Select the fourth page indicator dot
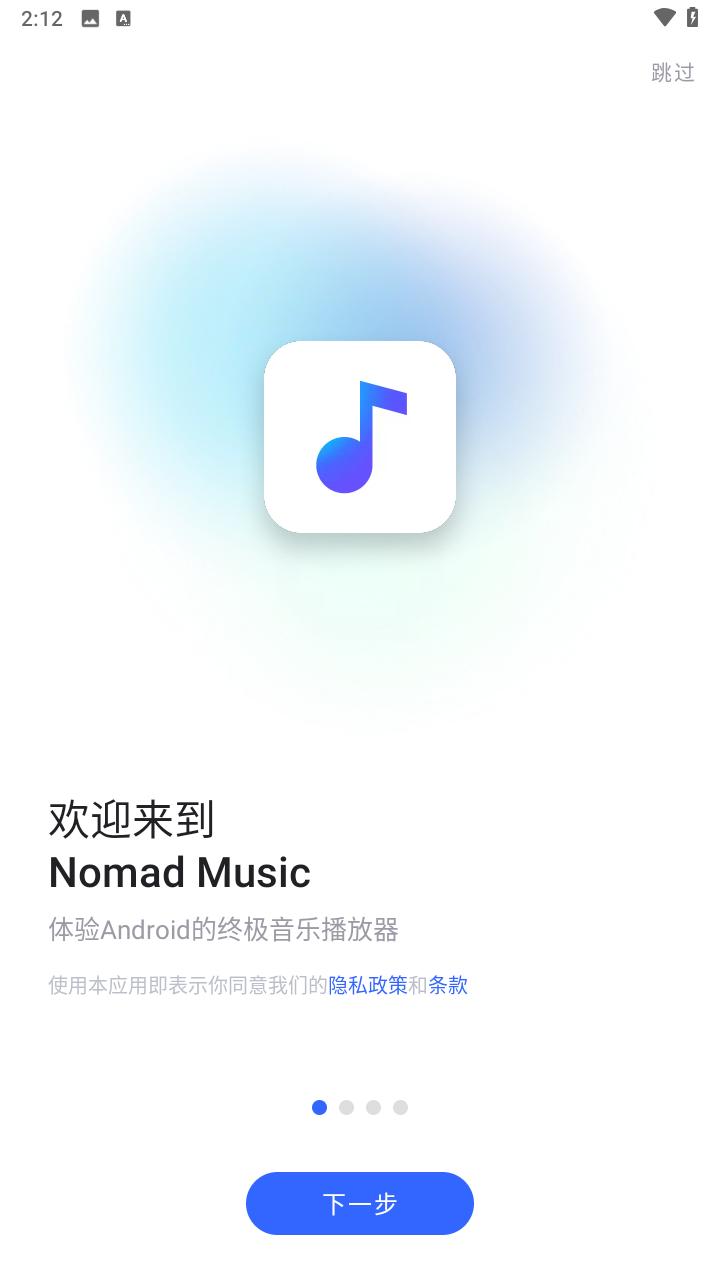Viewport: 720px width, 1280px height. (x=400, y=1107)
